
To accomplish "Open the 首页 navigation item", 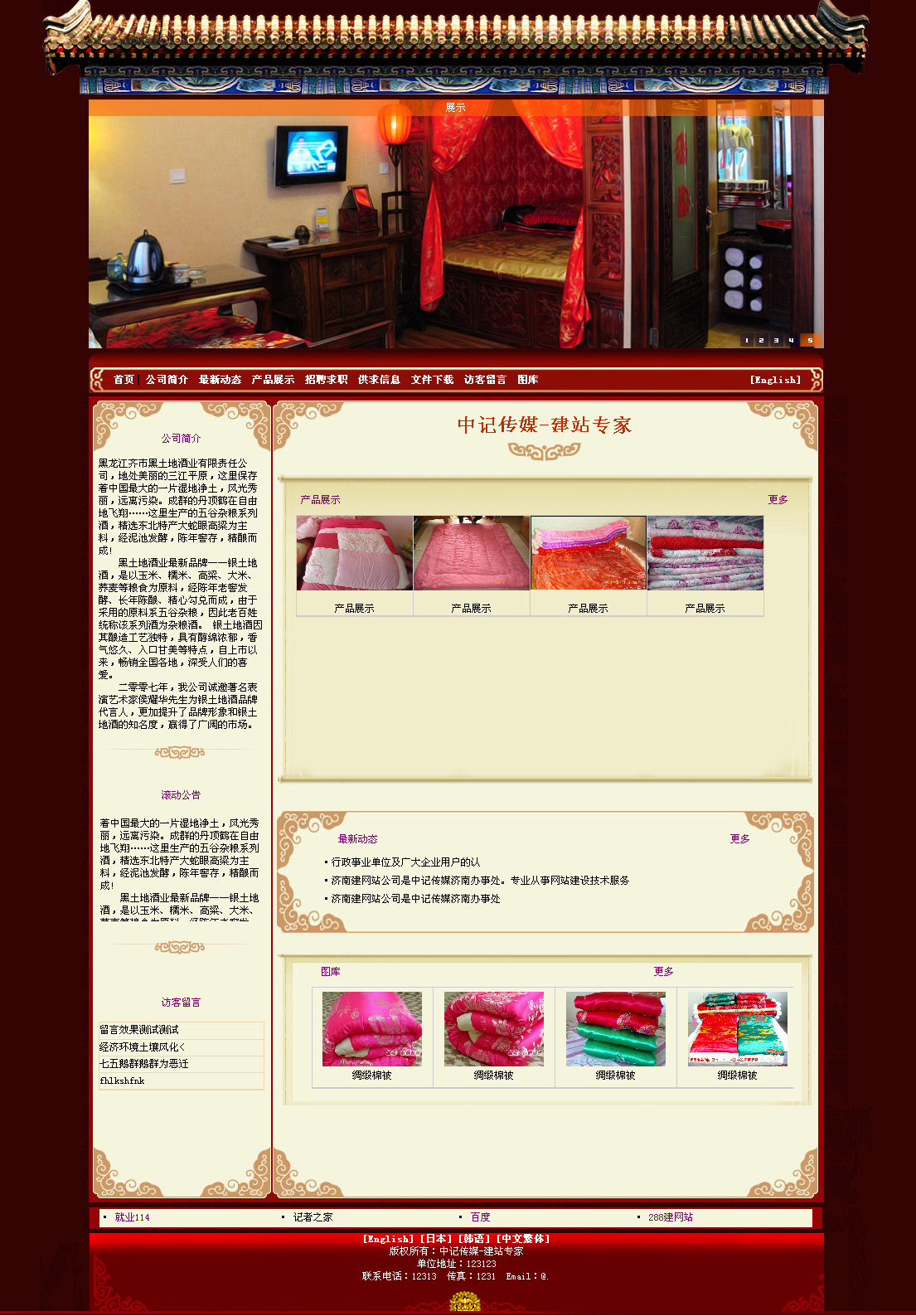I will tap(124, 380).
